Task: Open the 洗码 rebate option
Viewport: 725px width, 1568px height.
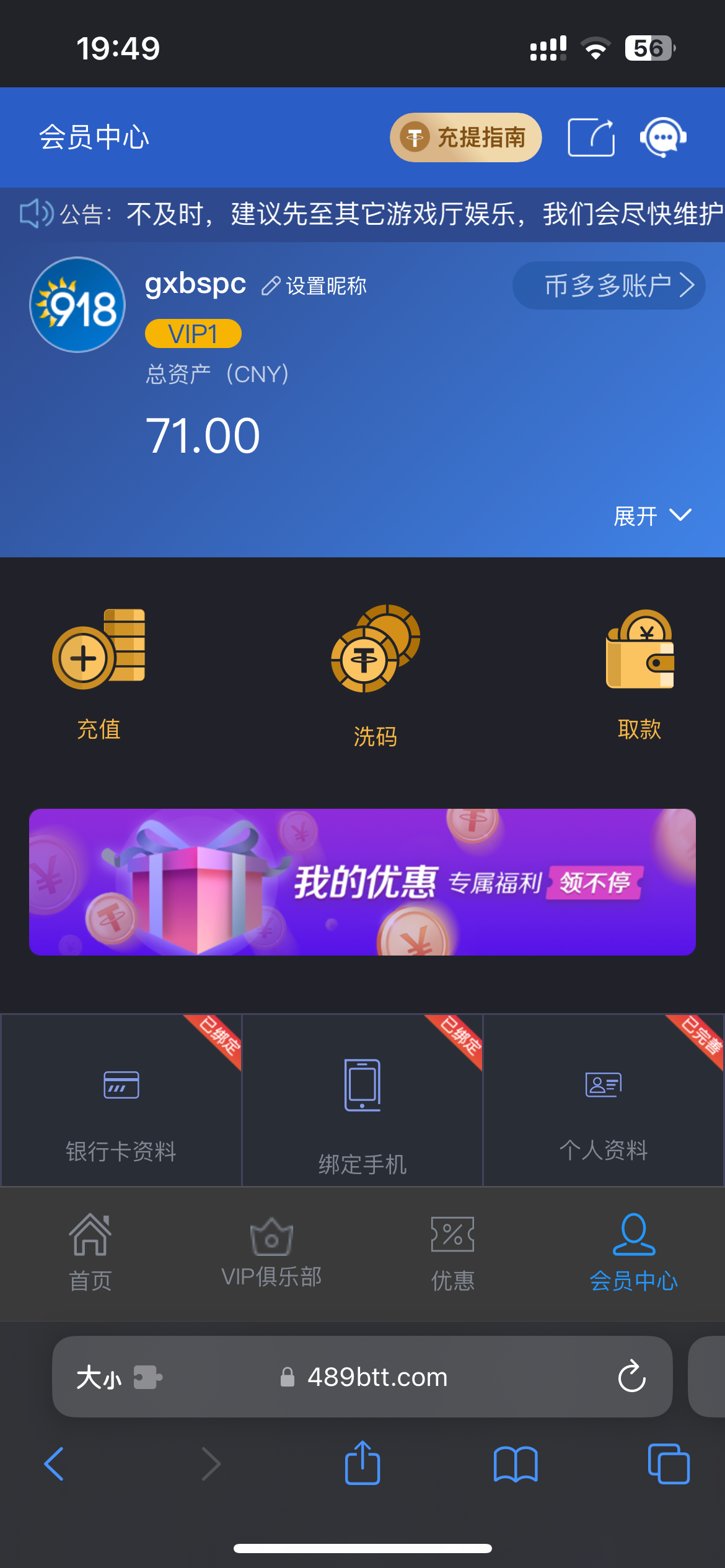Action: coord(376,676)
